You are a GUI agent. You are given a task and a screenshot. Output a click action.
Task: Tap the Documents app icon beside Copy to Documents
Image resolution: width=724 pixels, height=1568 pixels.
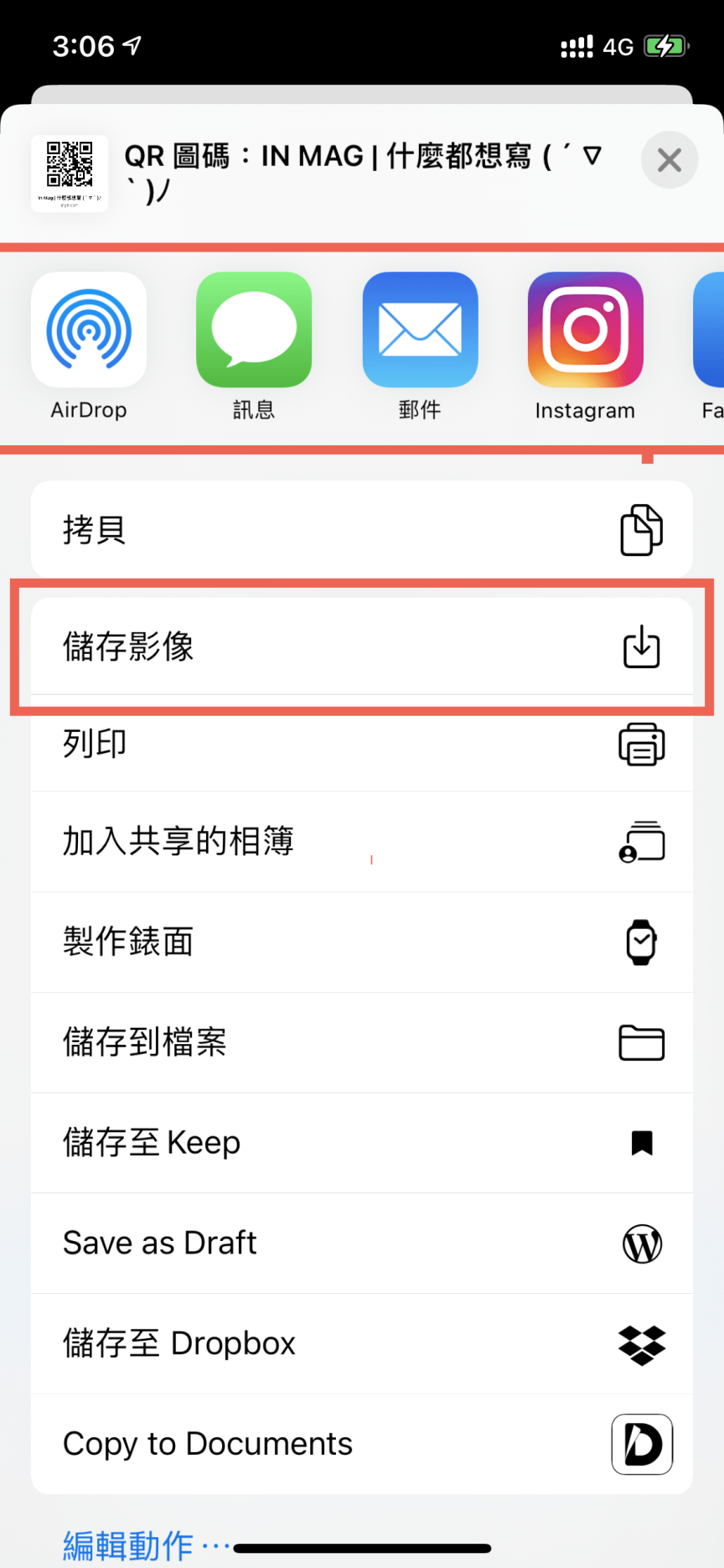pyautogui.click(x=641, y=1444)
